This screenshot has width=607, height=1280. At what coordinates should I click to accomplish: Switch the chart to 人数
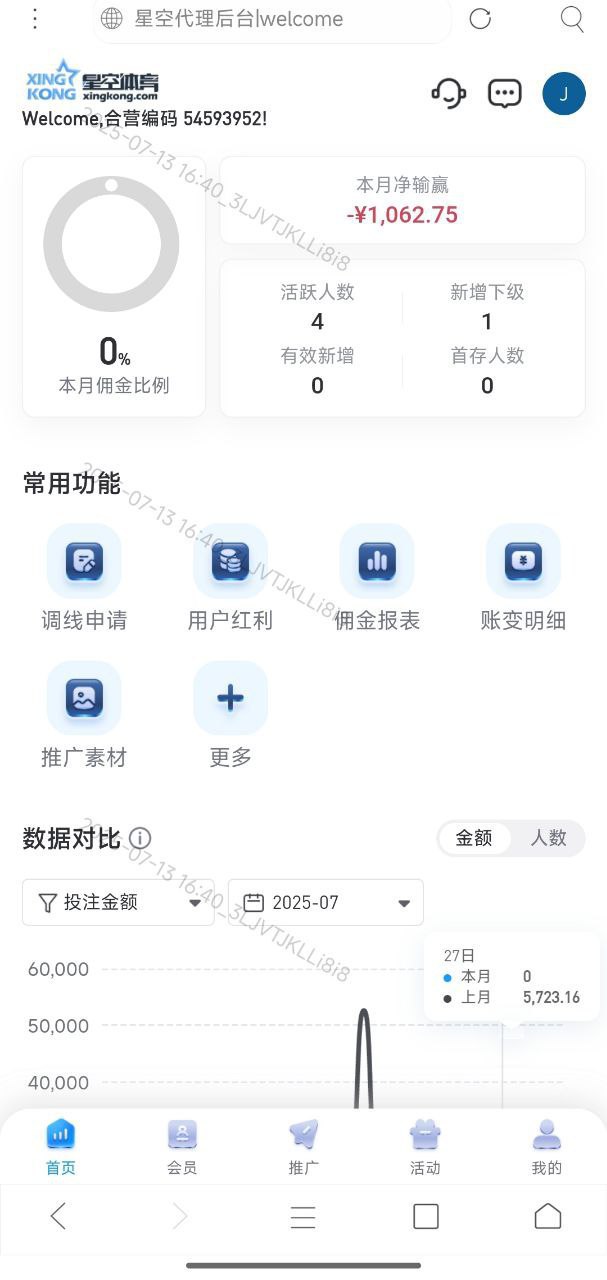(548, 838)
